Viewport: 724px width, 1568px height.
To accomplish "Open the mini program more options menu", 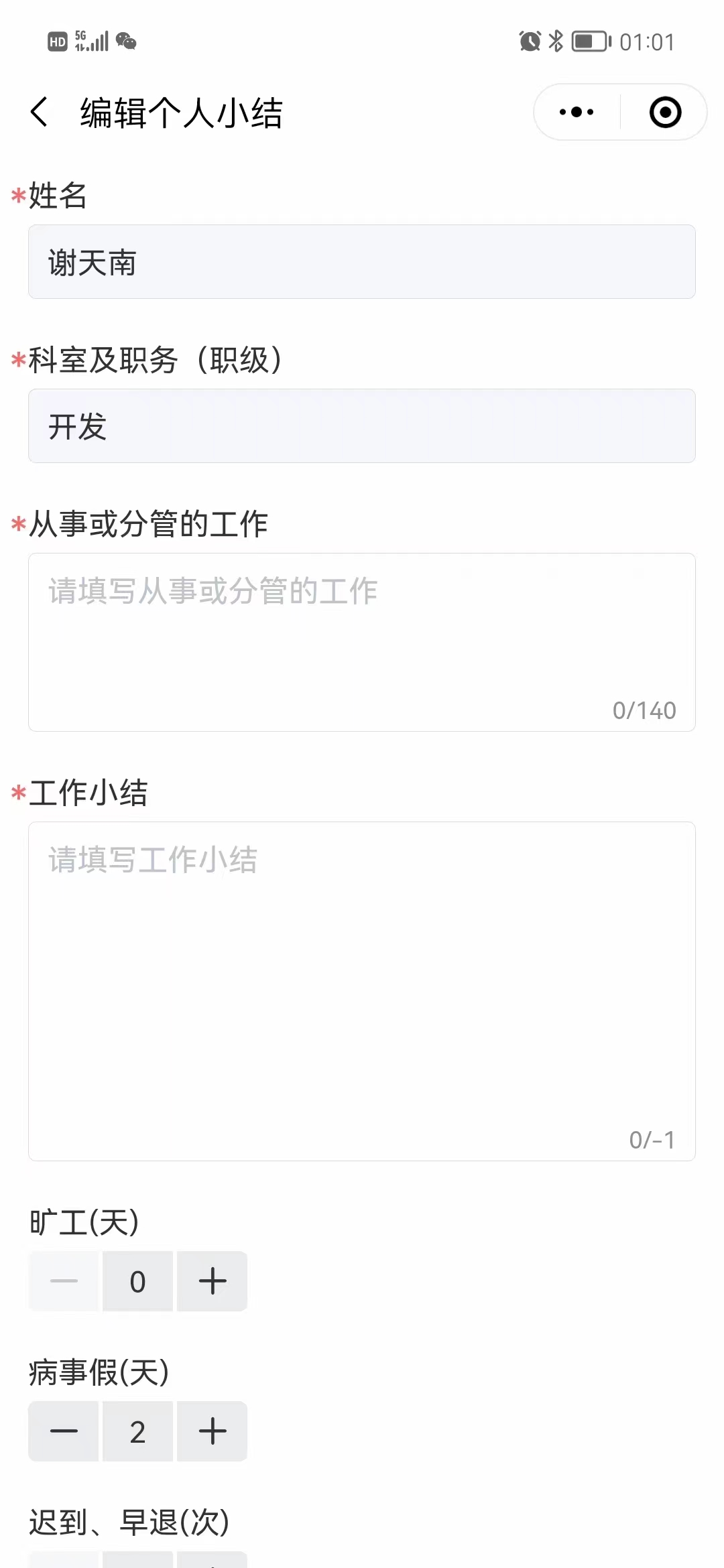I will (577, 112).
